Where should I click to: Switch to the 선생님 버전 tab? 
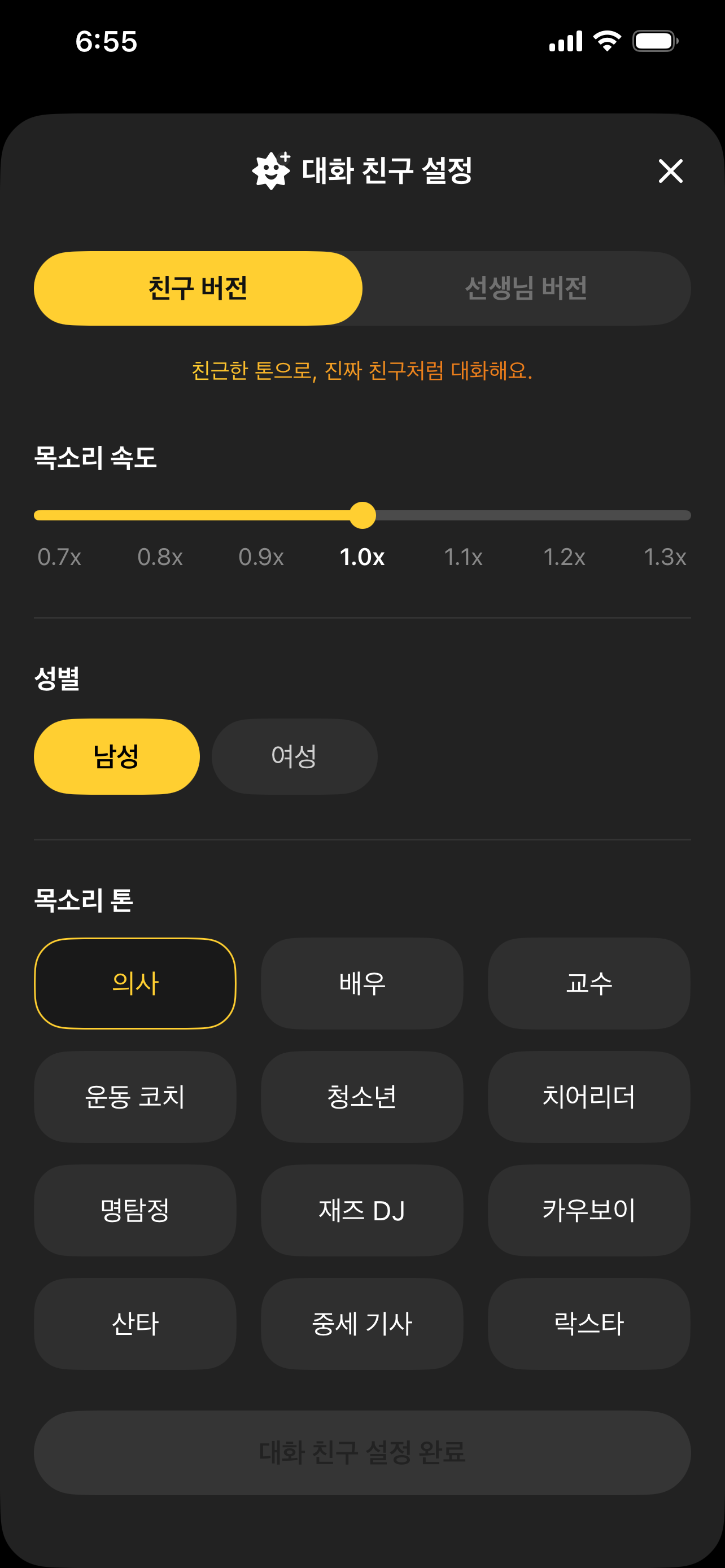point(526,288)
